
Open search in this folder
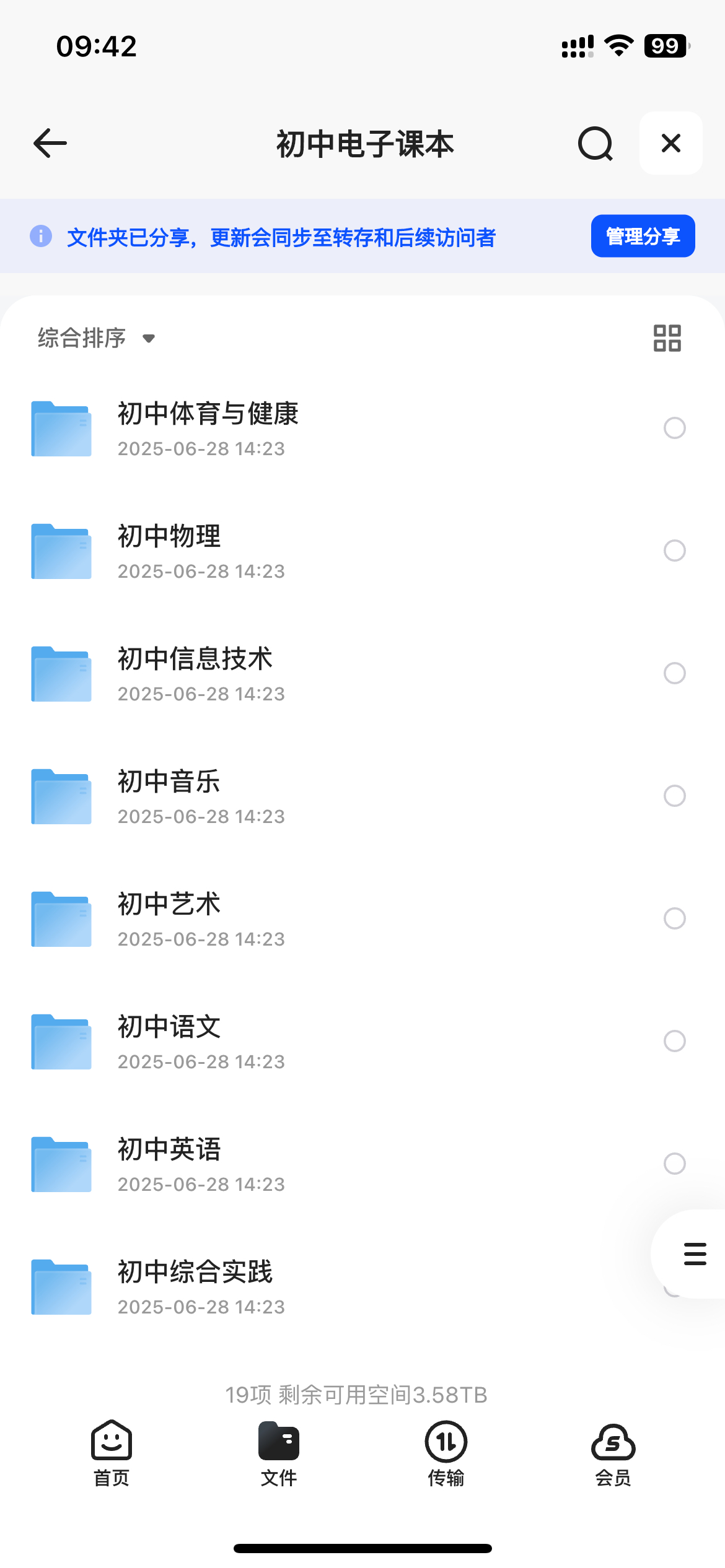pyautogui.click(x=595, y=144)
